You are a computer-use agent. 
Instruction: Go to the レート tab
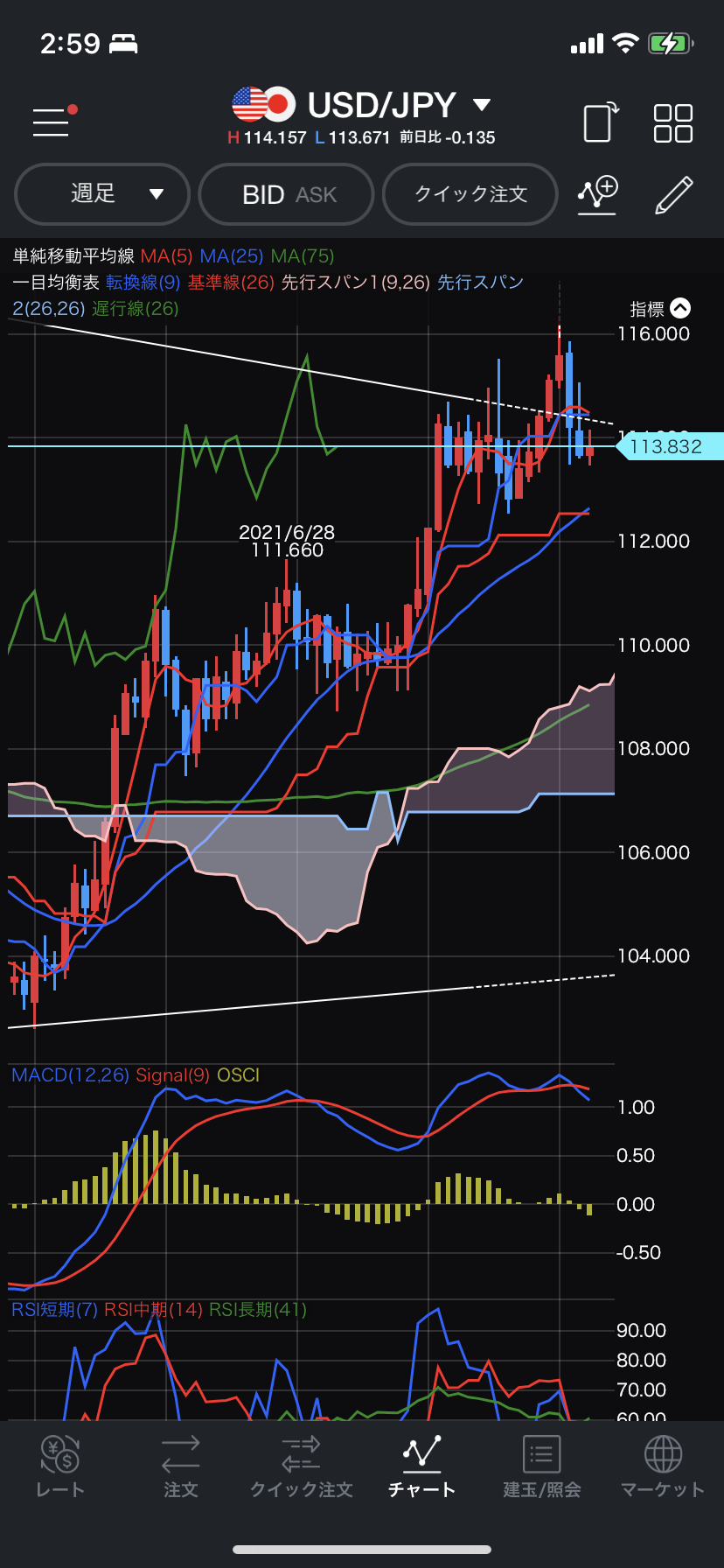click(x=60, y=1466)
